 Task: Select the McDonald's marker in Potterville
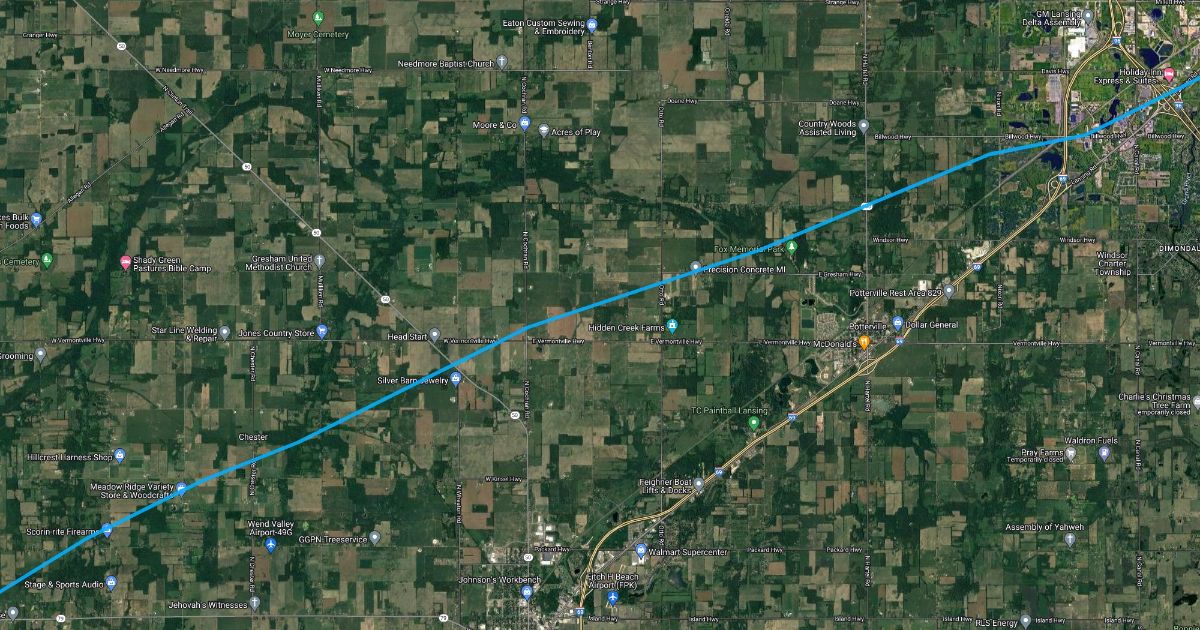[865, 342]
